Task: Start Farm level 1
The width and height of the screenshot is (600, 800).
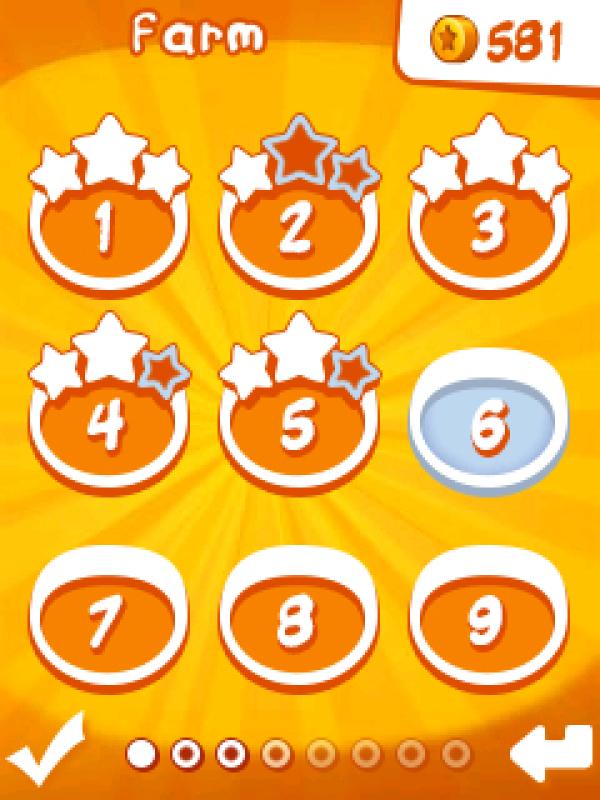Action: [x=104, y=228]
